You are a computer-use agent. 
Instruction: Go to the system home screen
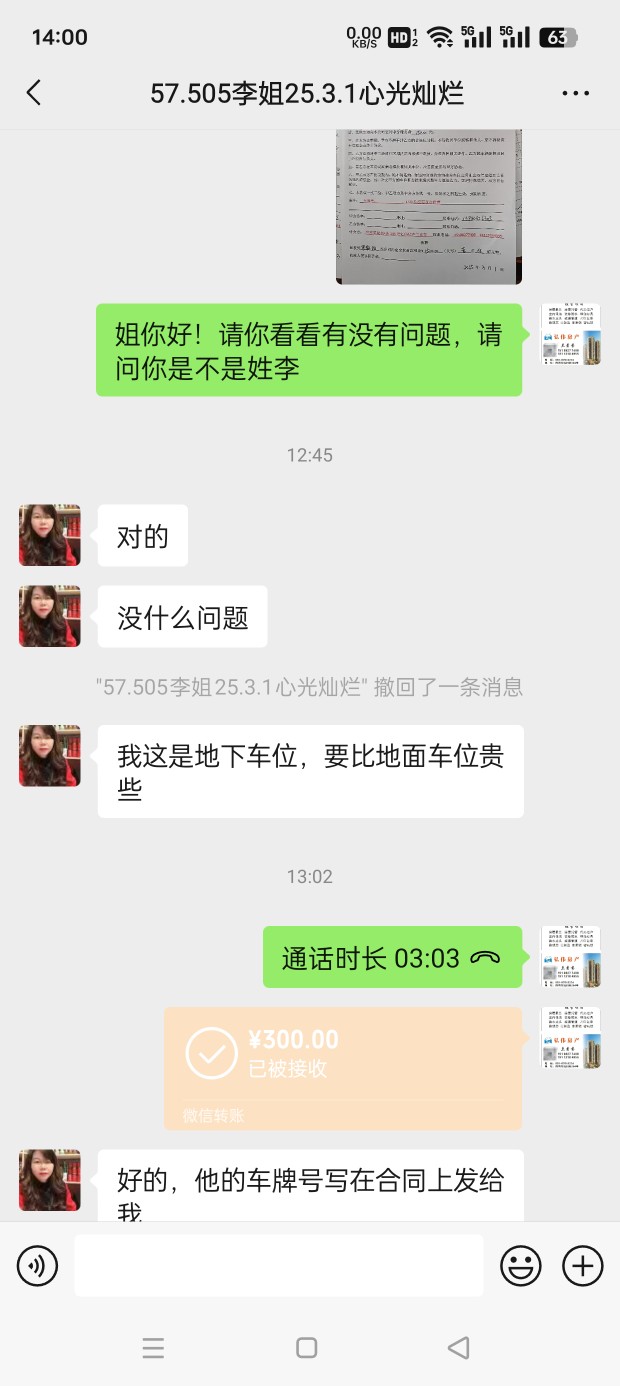point(307,1347)
